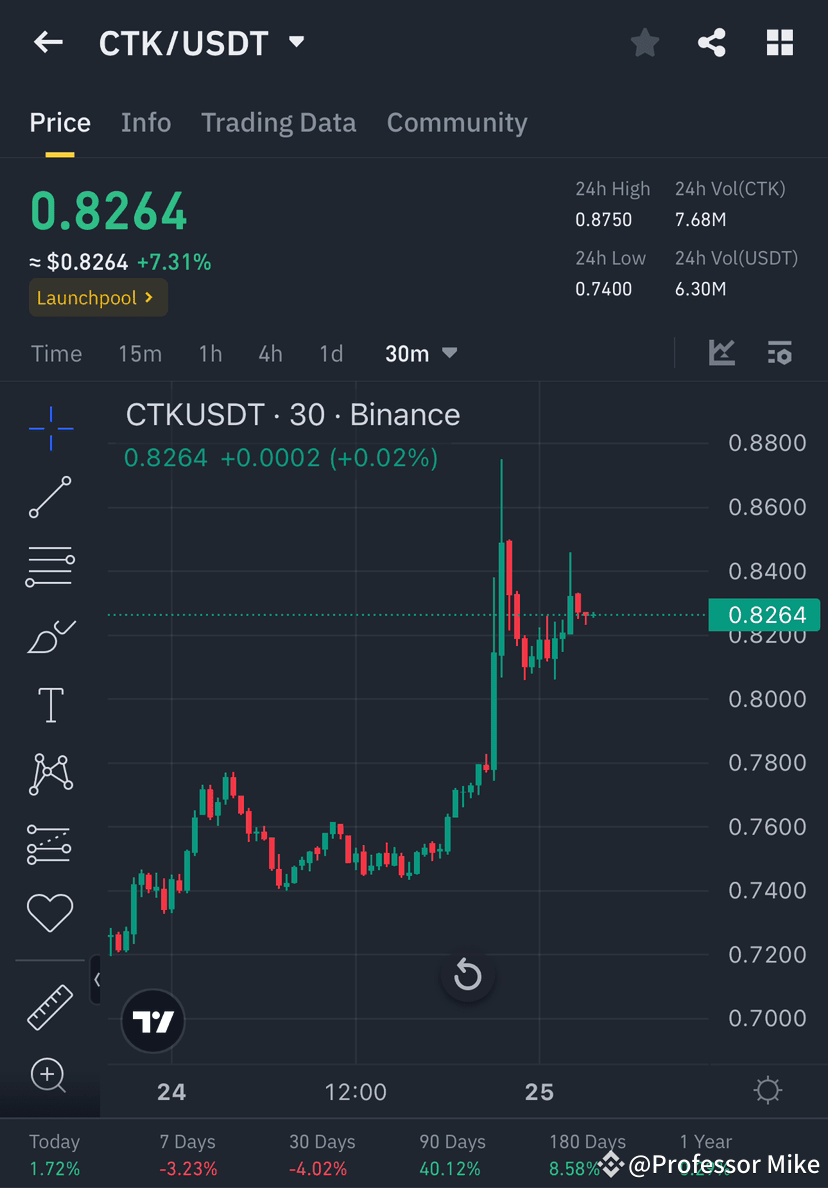Toggle CTK/USDT as a favorite
Image resolution: width=828 pixels, height=1188 pixels.
644,42
